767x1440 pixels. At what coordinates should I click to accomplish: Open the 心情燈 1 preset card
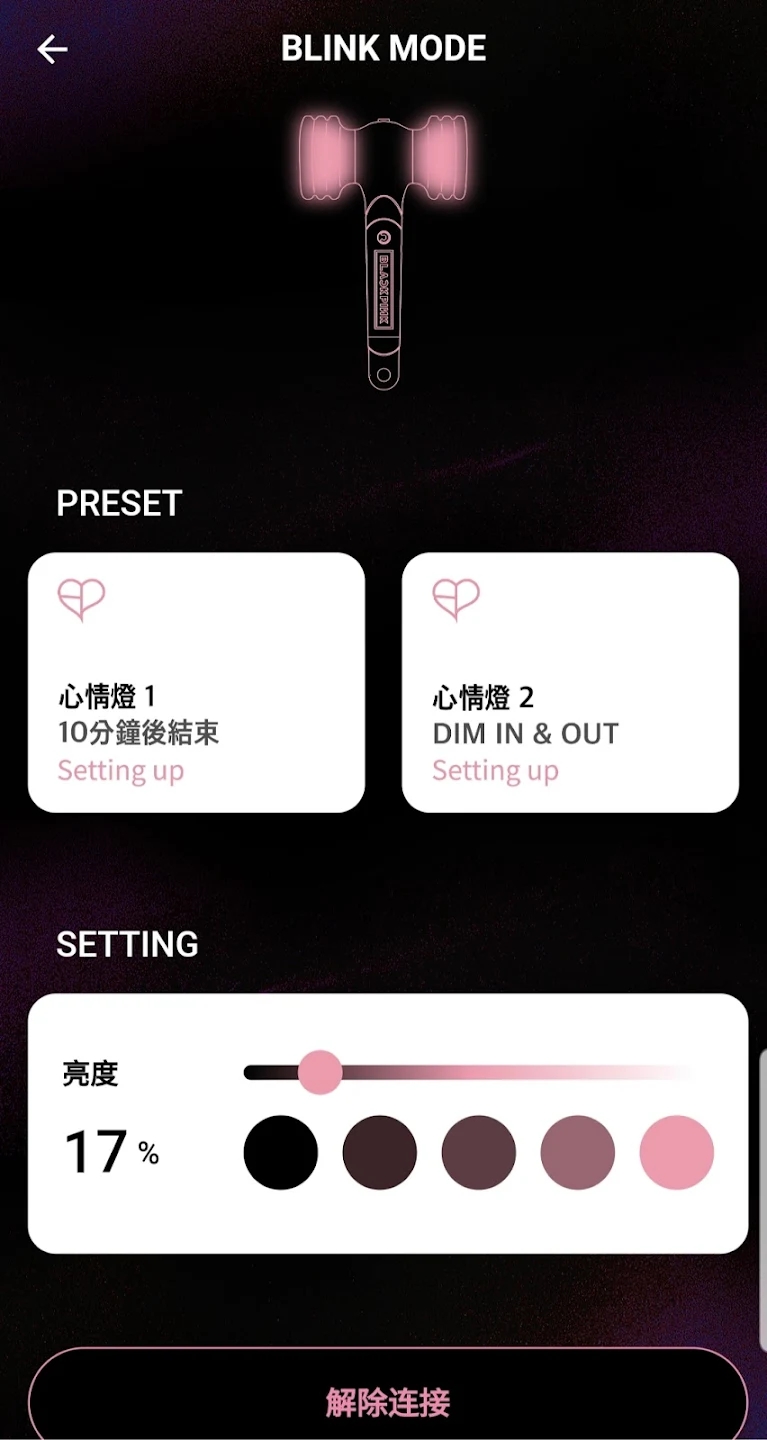(x=196, y=682)
